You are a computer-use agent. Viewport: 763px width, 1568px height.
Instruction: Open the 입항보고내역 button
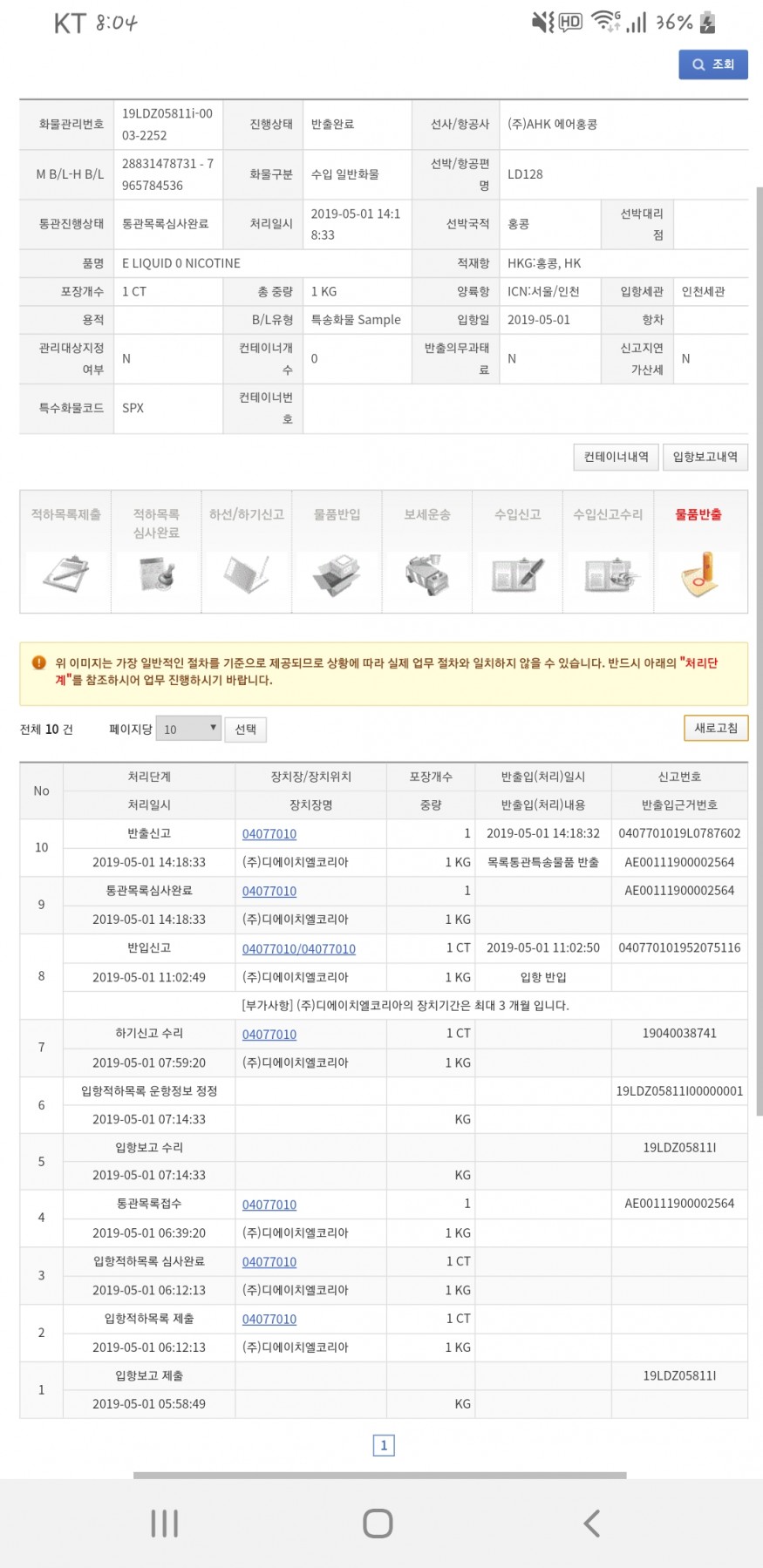click(705, 457)
